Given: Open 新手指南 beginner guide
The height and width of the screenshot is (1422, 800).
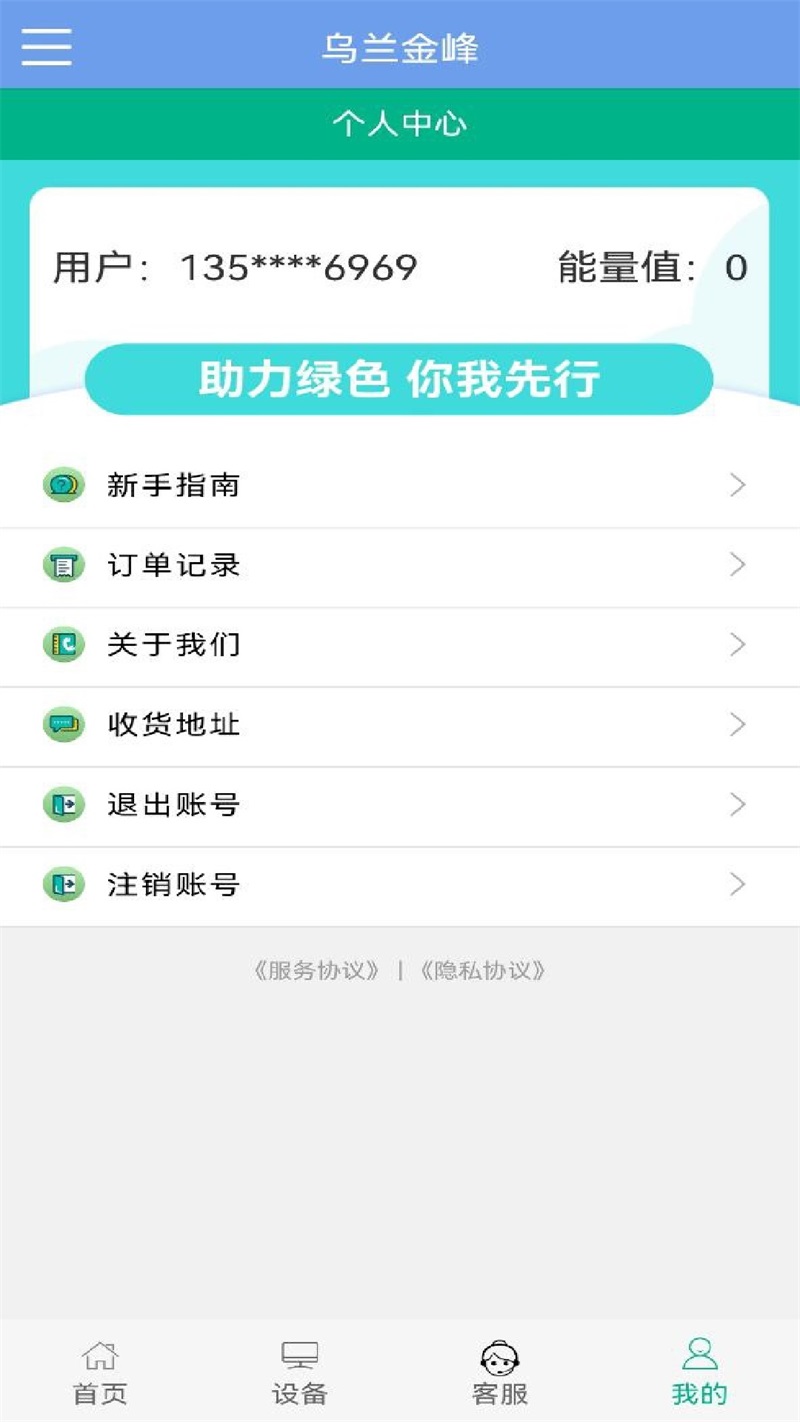Looking at the screenshot, I should pyautogui.click(x=400, y=486).
